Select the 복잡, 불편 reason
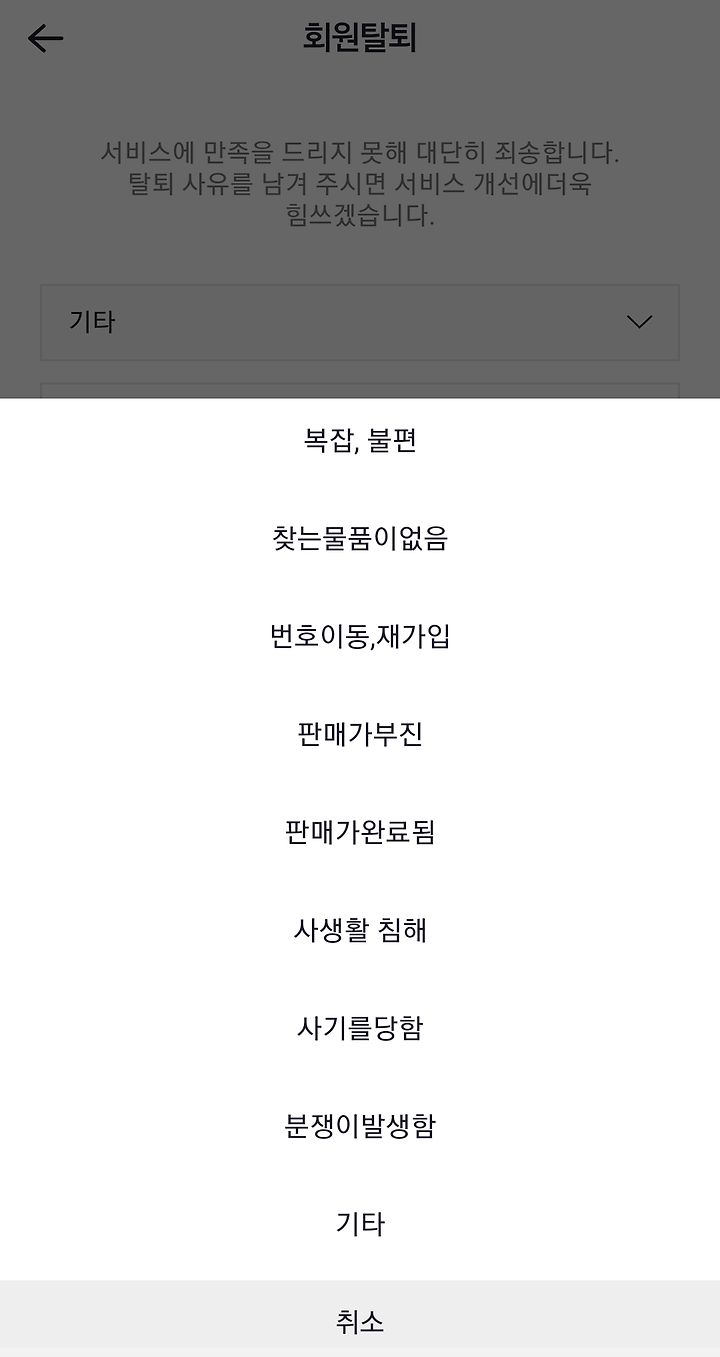 click(360, 440)
